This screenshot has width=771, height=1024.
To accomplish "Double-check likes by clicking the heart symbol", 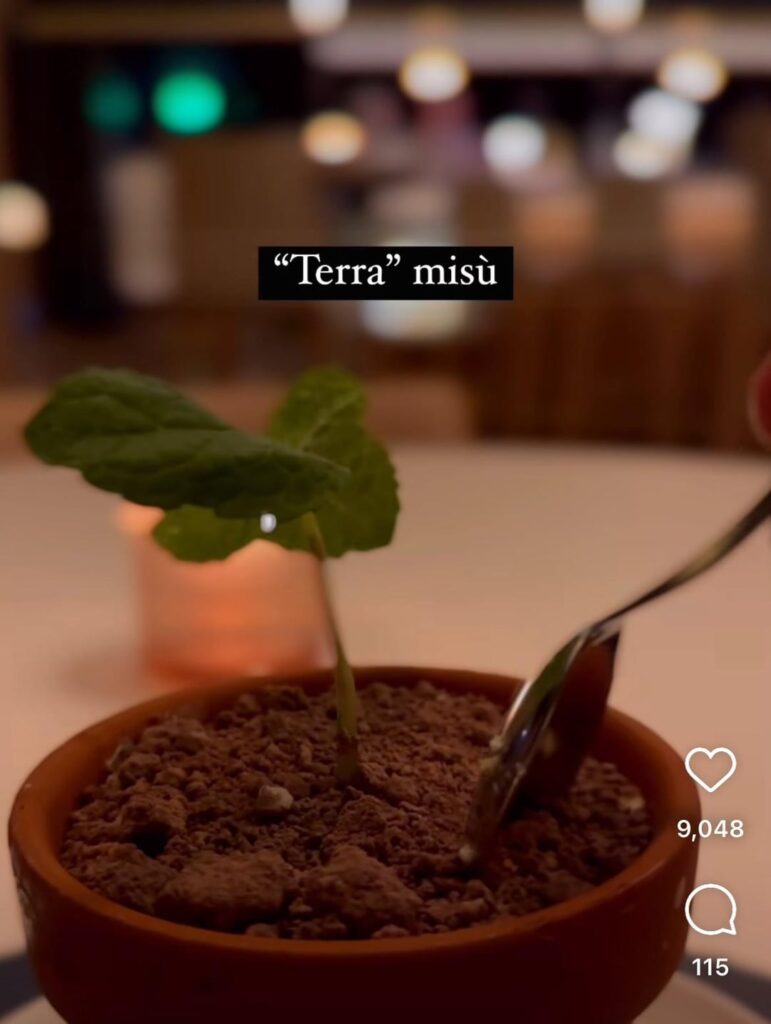I will 710,770.
